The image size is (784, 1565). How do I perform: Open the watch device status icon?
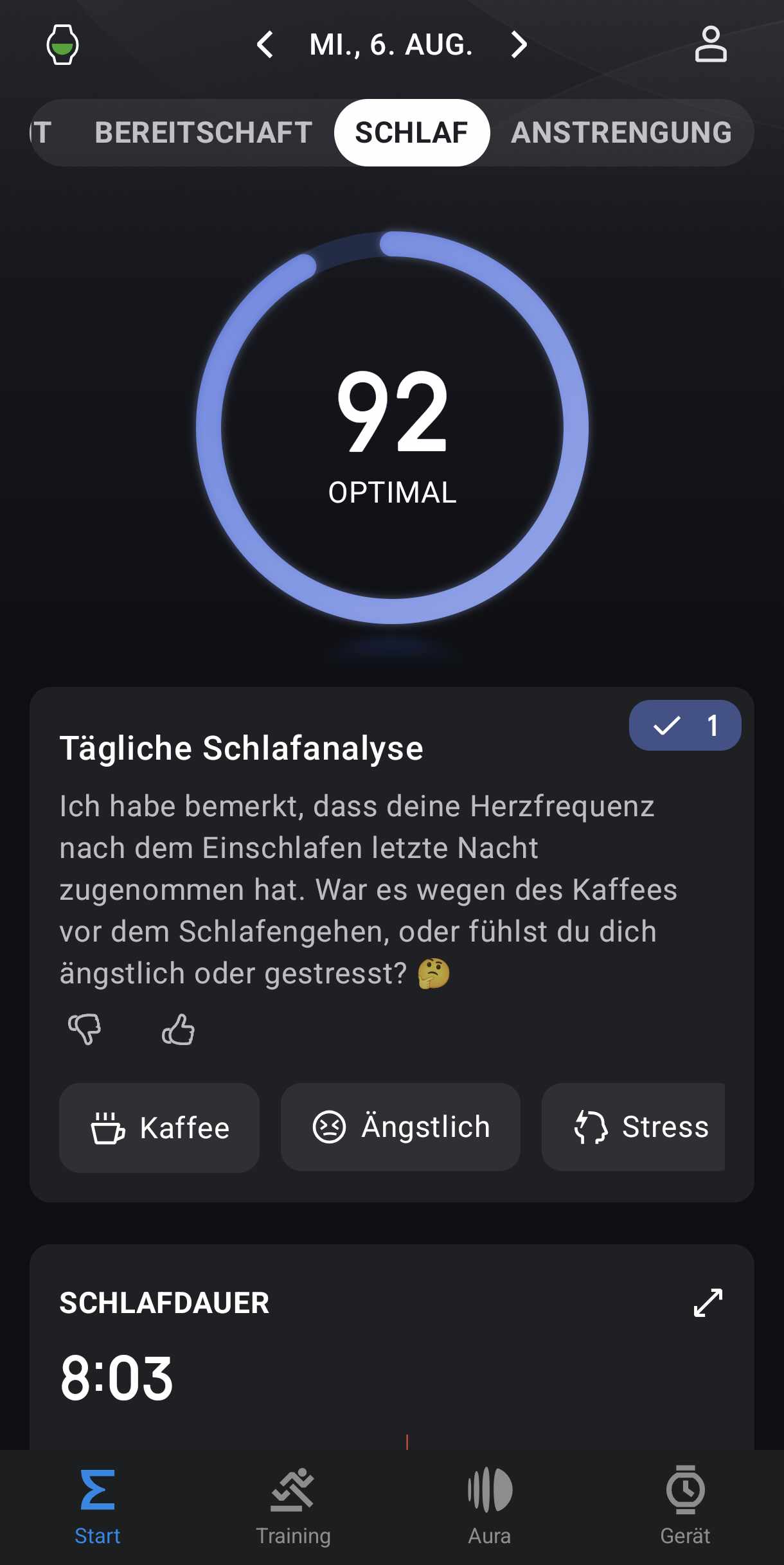tap(62, 45)
